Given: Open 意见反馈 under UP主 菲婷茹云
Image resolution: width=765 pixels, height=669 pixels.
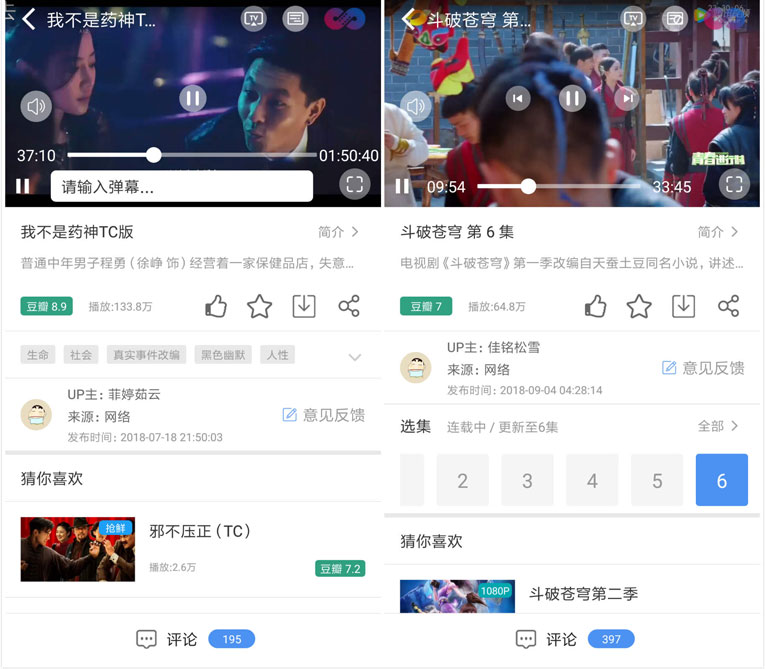Looking at the screenshot, I should 323,414.
